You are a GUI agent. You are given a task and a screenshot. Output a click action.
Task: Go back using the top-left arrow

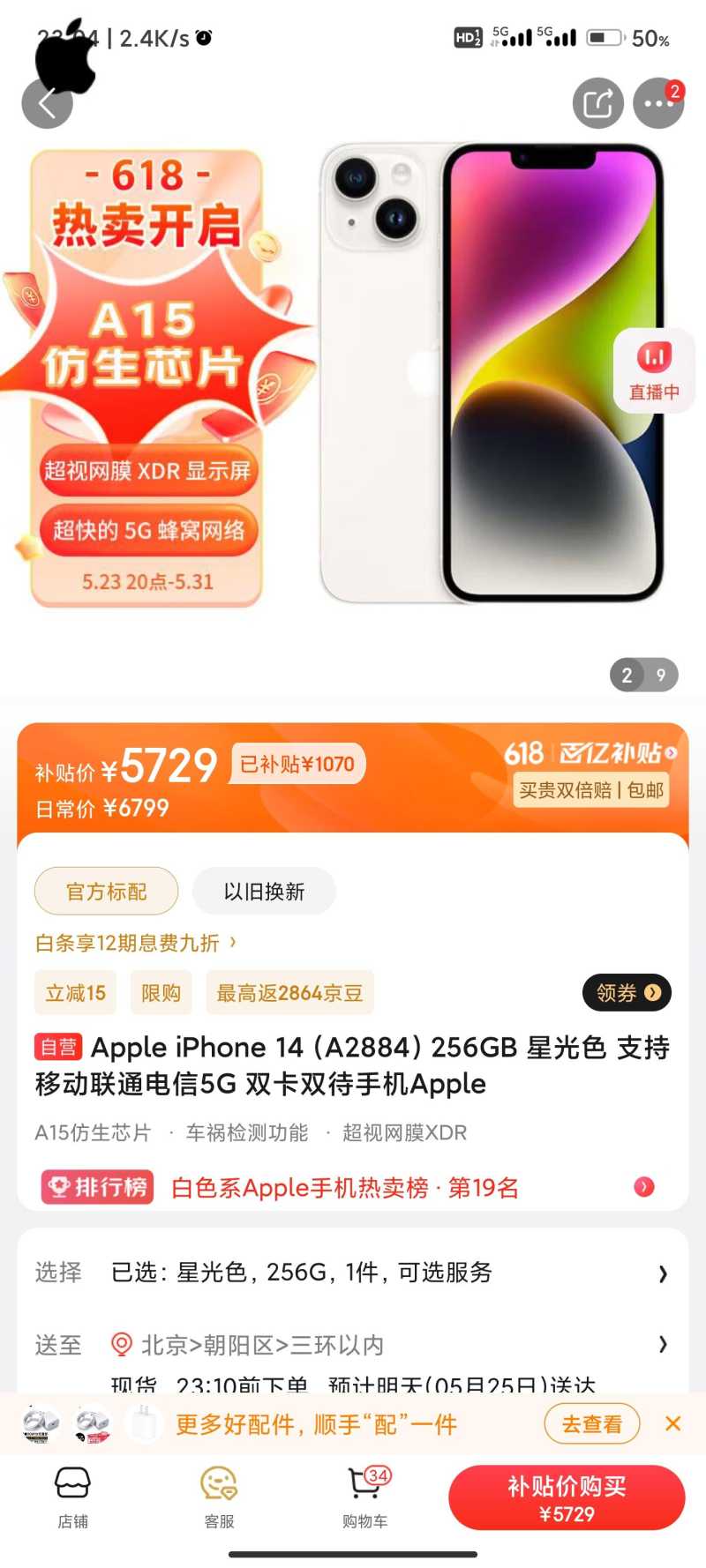[47, 104]
